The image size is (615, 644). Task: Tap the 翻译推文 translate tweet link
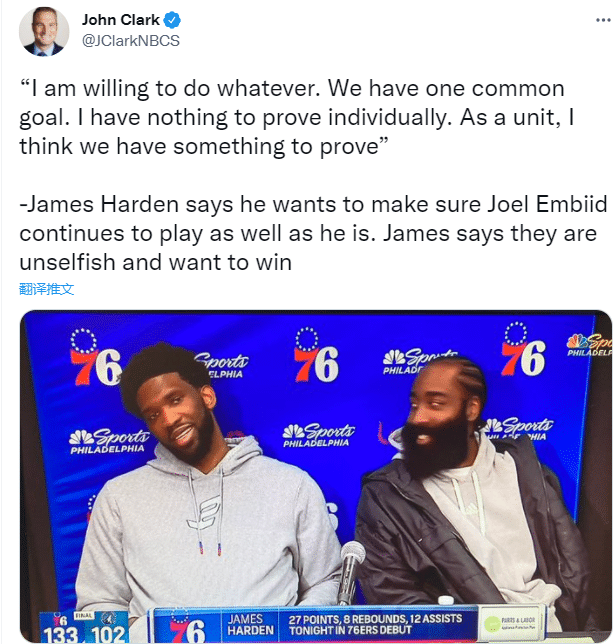47,290
